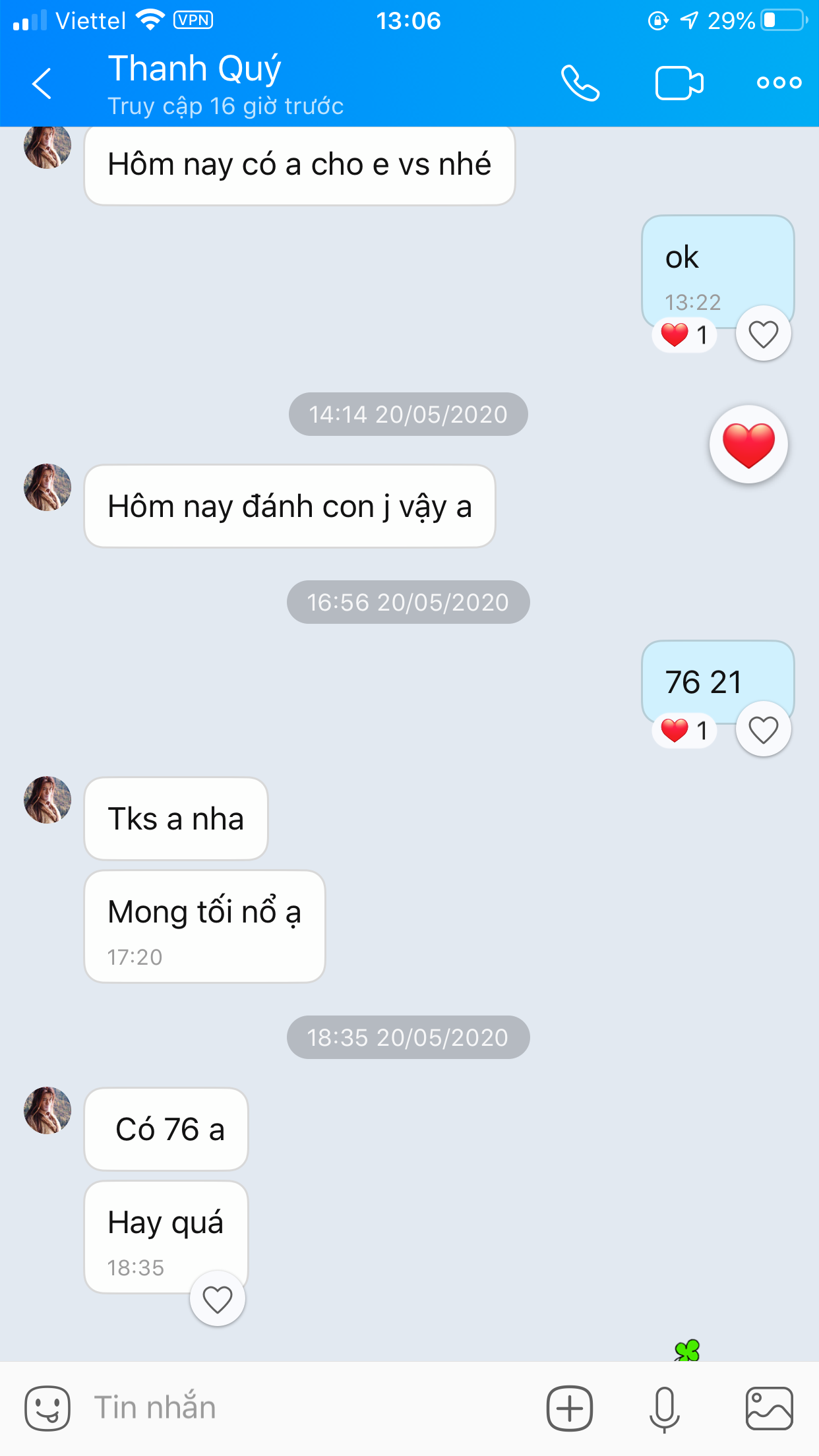Open the avatar beside "Hôm nay đánh con j vậy a"
The height and width of the screenshot is (1456, 819).
[47, 488]
